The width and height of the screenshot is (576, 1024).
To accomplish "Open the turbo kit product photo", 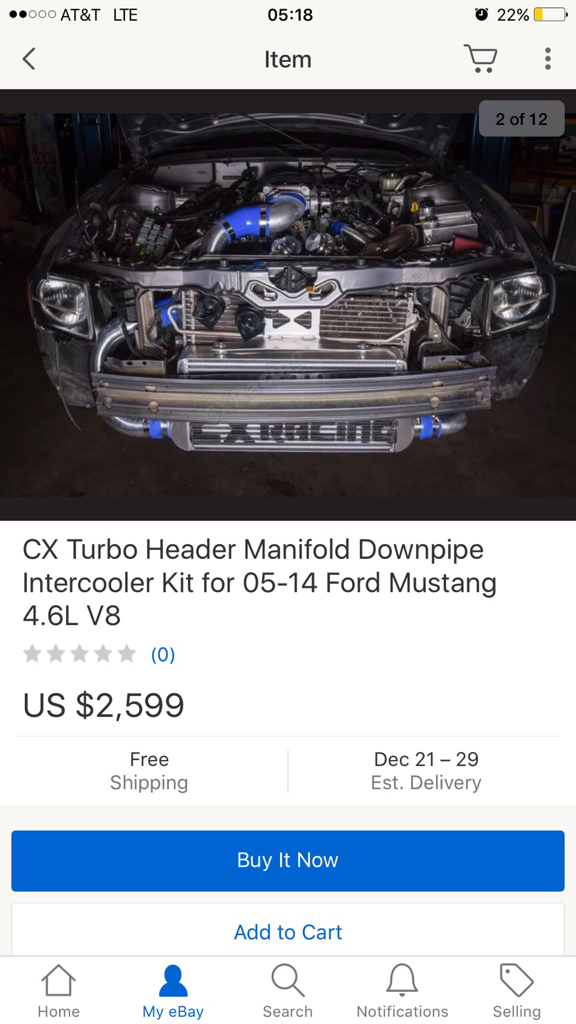I will (x=288, y=304).
